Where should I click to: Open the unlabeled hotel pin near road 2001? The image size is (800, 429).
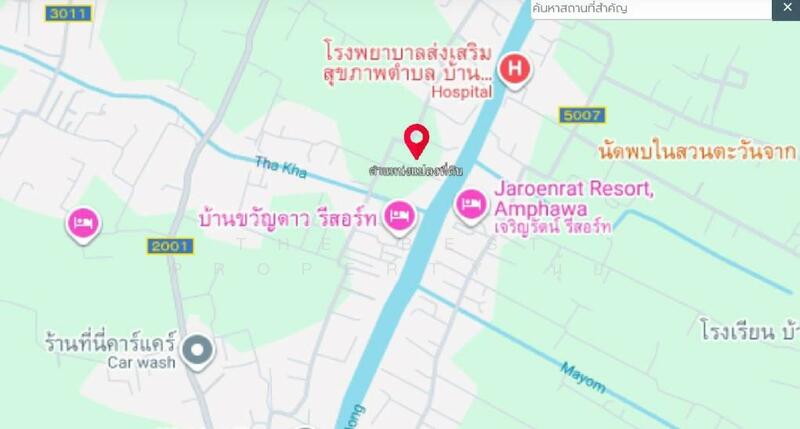(x=83, y=222)
